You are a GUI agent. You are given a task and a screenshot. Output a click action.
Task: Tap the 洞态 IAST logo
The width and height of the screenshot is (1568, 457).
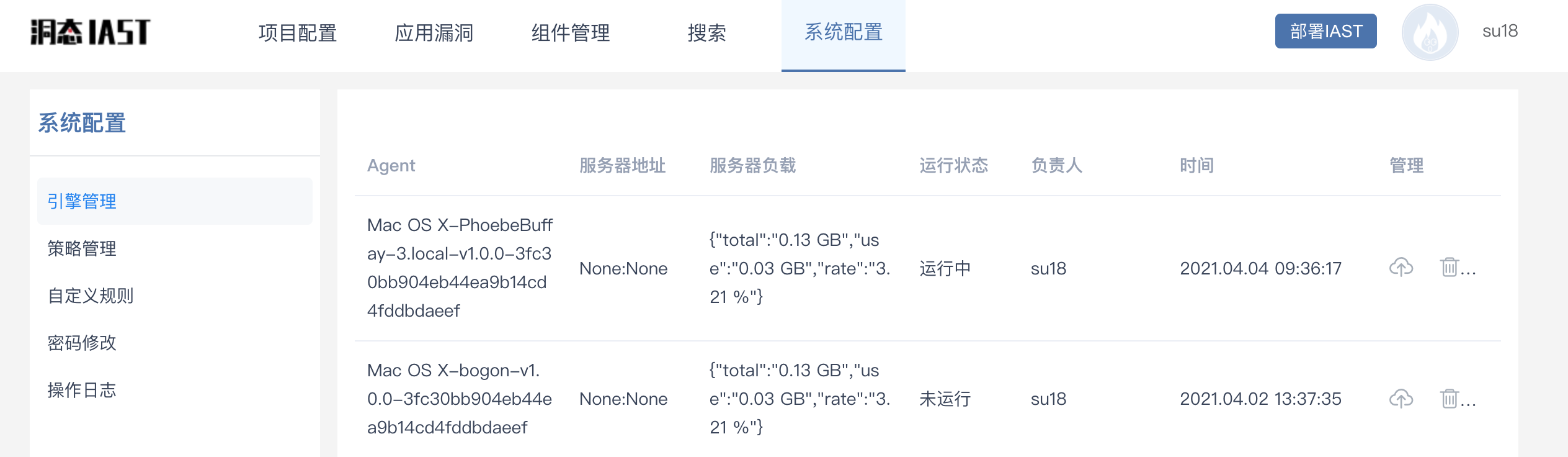click(x=91, y=32)
